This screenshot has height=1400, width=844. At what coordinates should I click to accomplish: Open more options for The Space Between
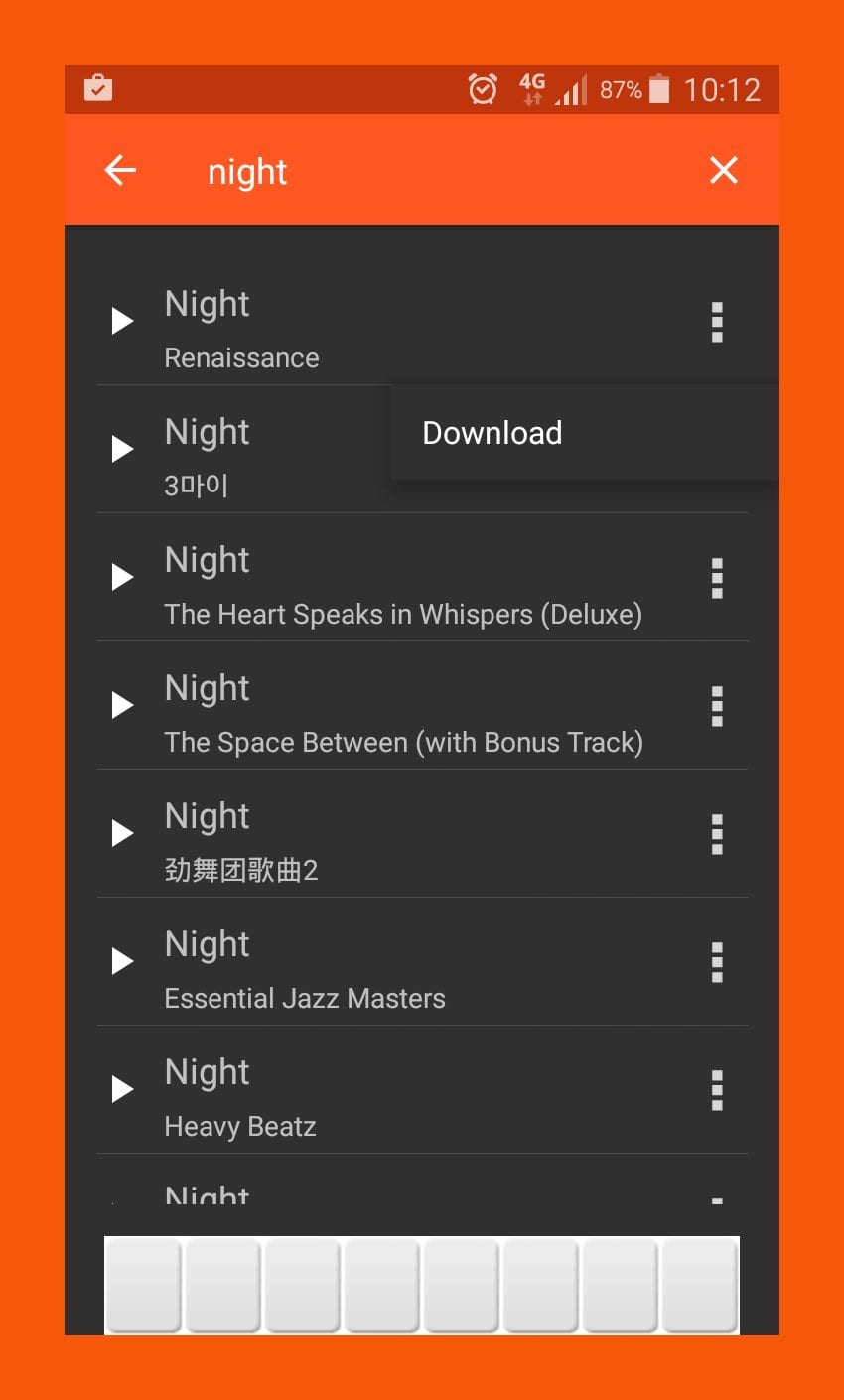point(717,707)
